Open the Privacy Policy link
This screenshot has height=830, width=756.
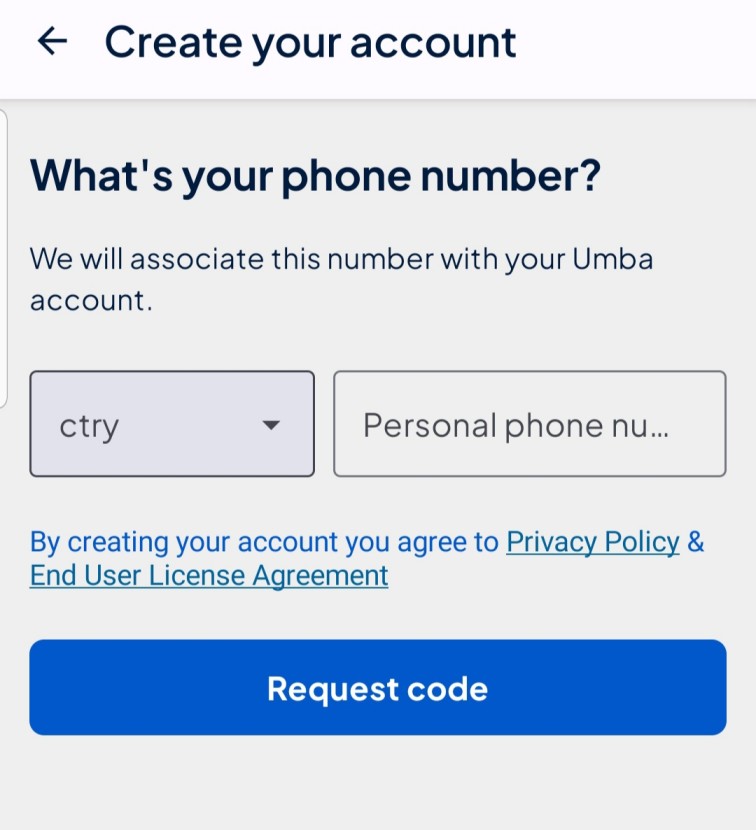(x=592, y=541)
